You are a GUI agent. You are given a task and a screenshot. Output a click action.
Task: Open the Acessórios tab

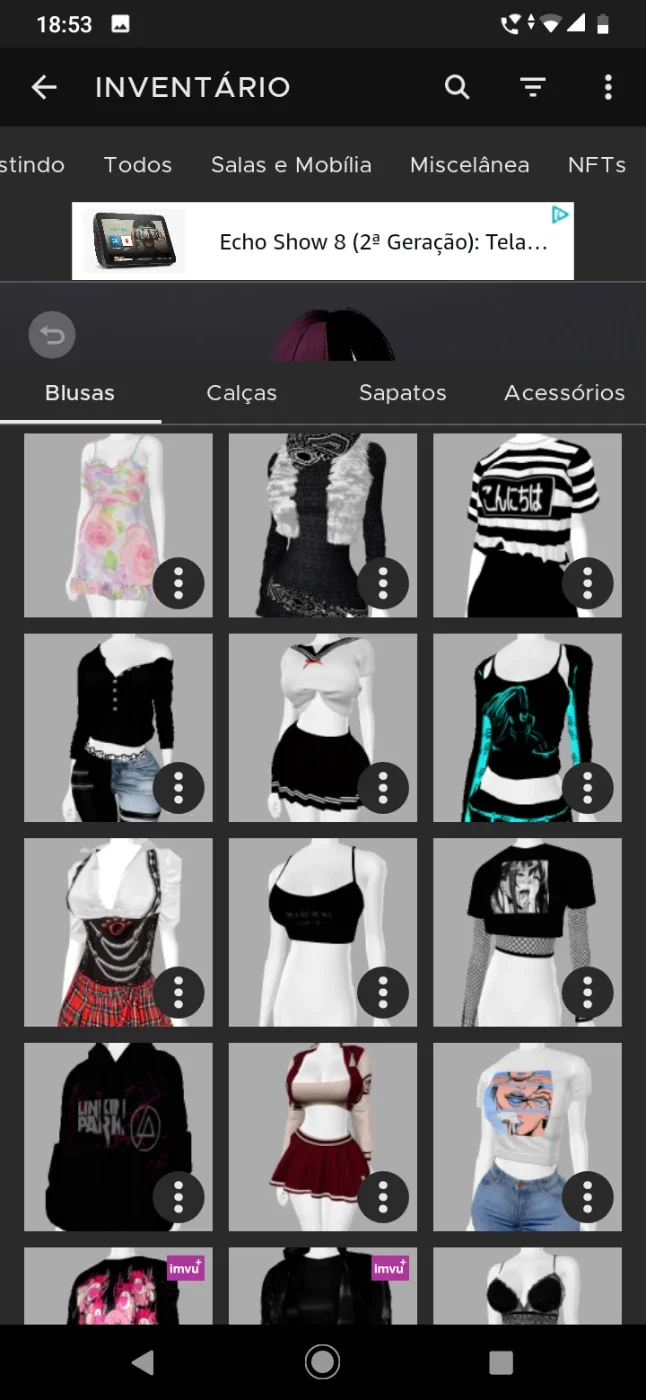[x=565, y=393]
